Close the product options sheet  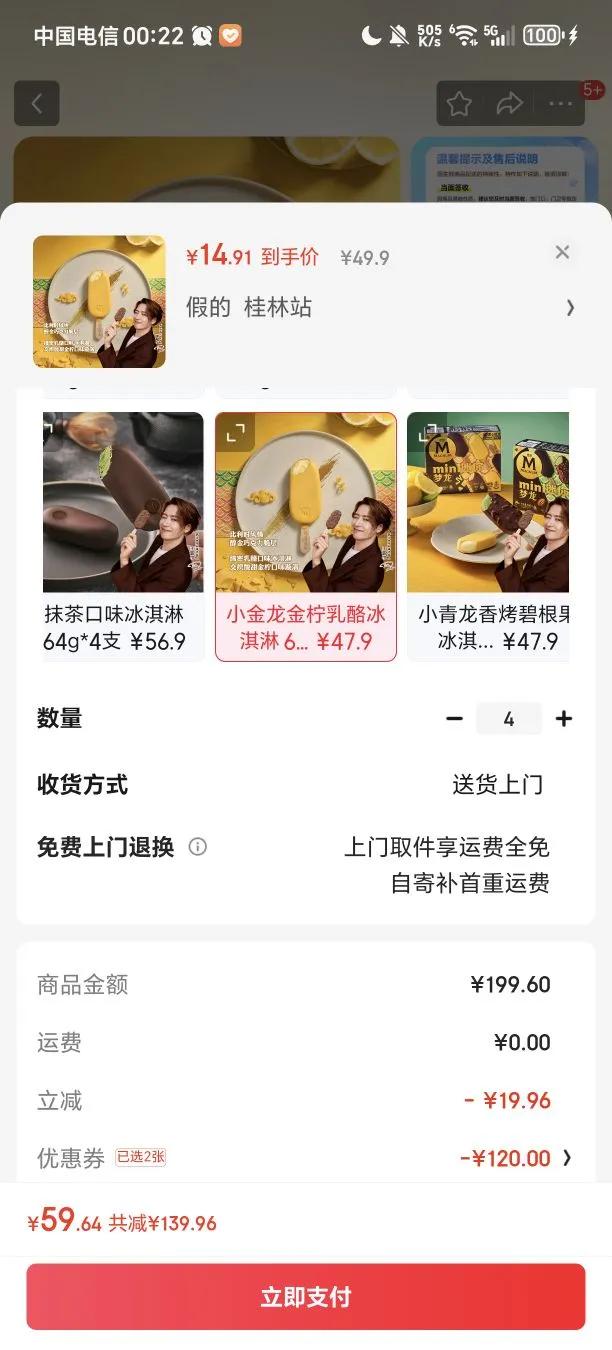562,252
